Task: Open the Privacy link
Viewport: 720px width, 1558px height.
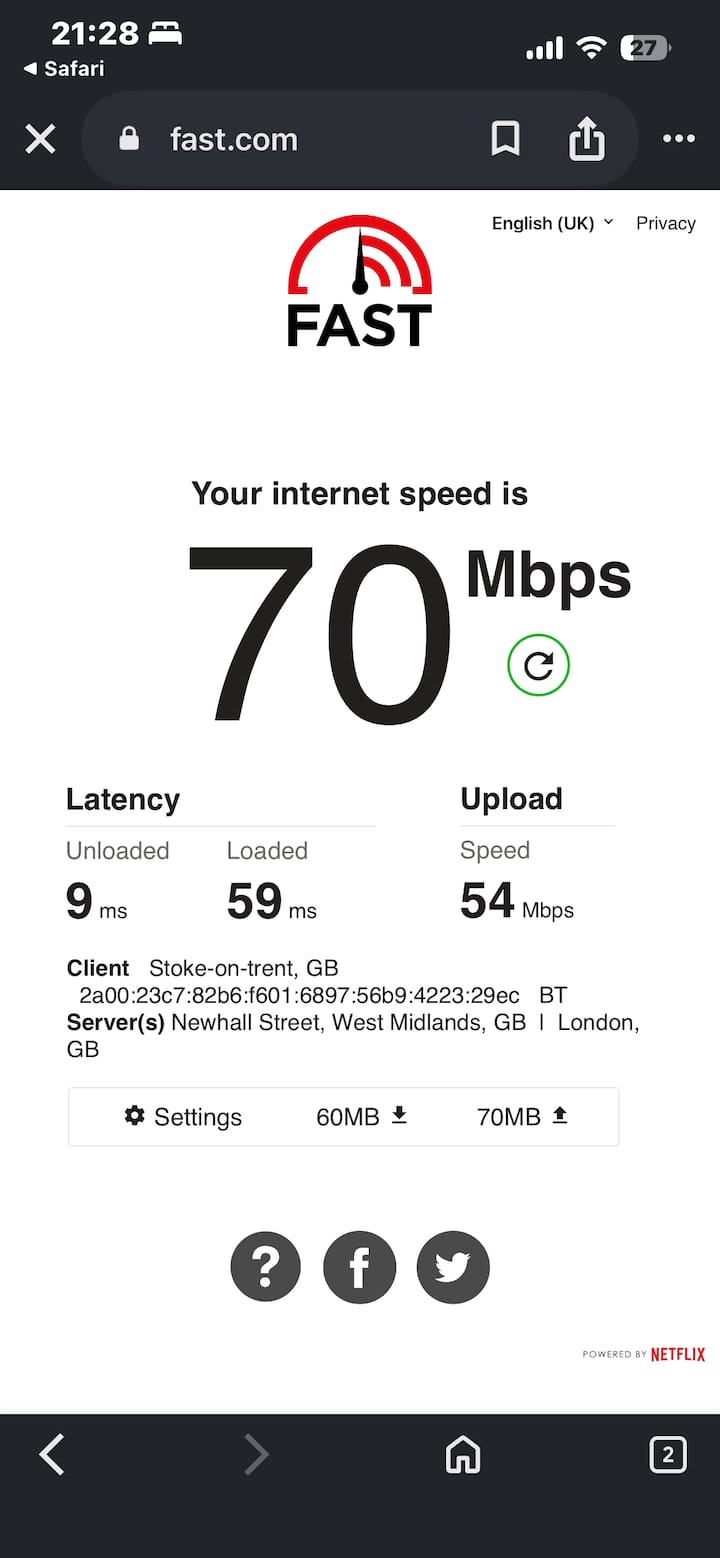Action: (x=666, y=223)
